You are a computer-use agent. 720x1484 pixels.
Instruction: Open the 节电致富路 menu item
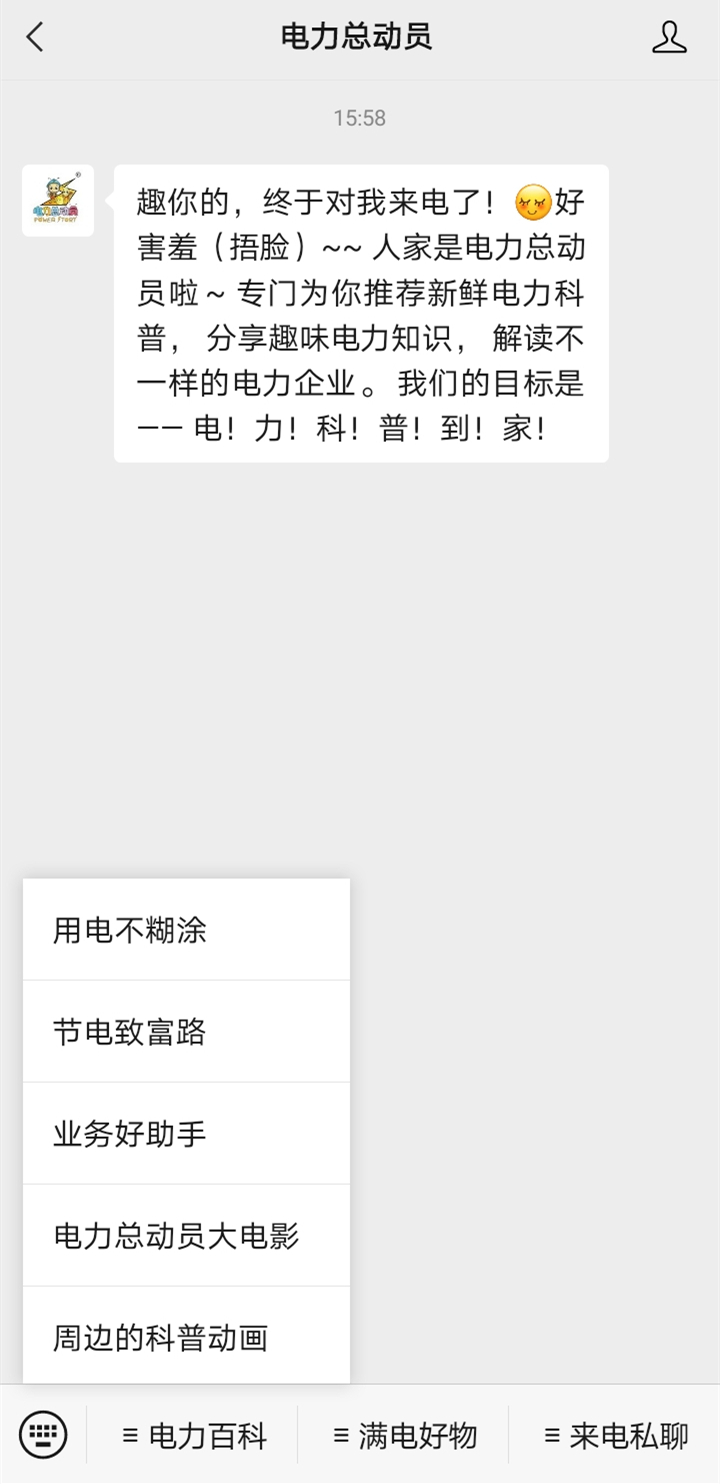tap(186, 1032)
